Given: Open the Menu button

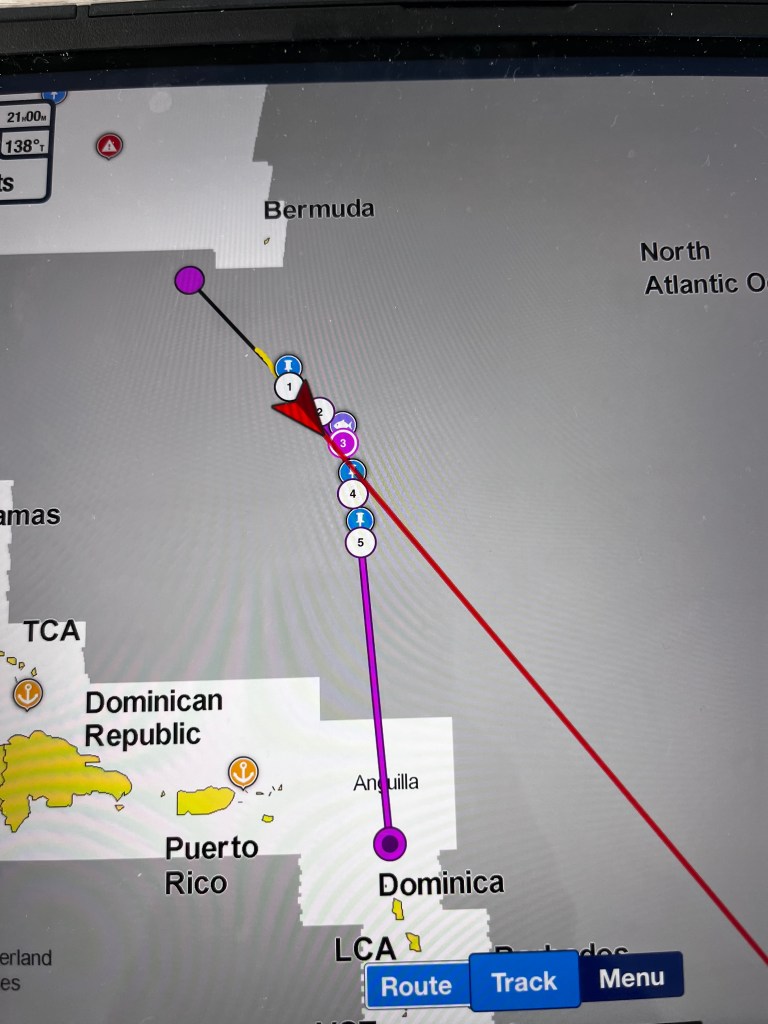Looking at the screenshot, I should (631, 978).
